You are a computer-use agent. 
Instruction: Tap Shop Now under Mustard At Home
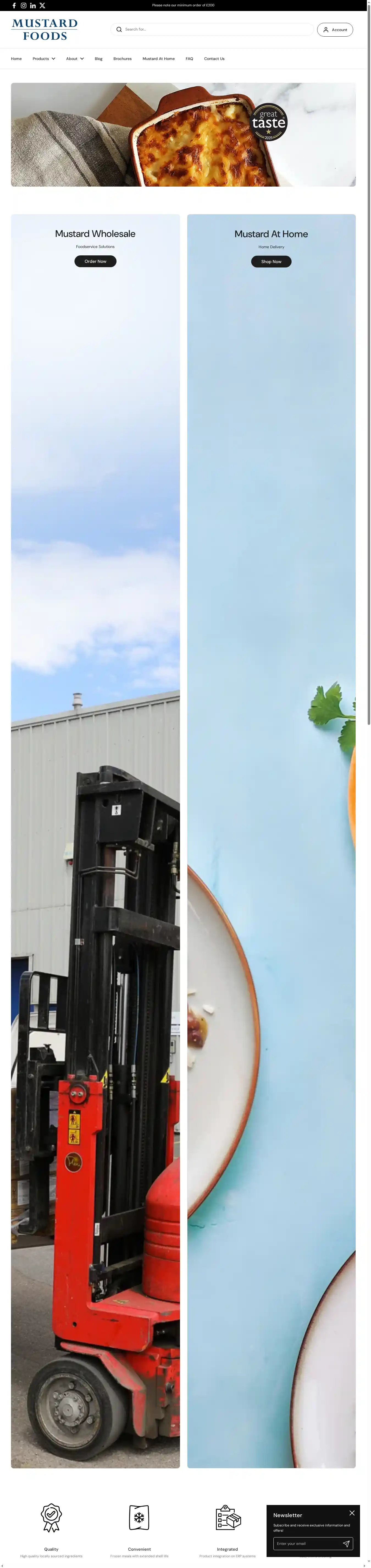click(x=271, y=262)
